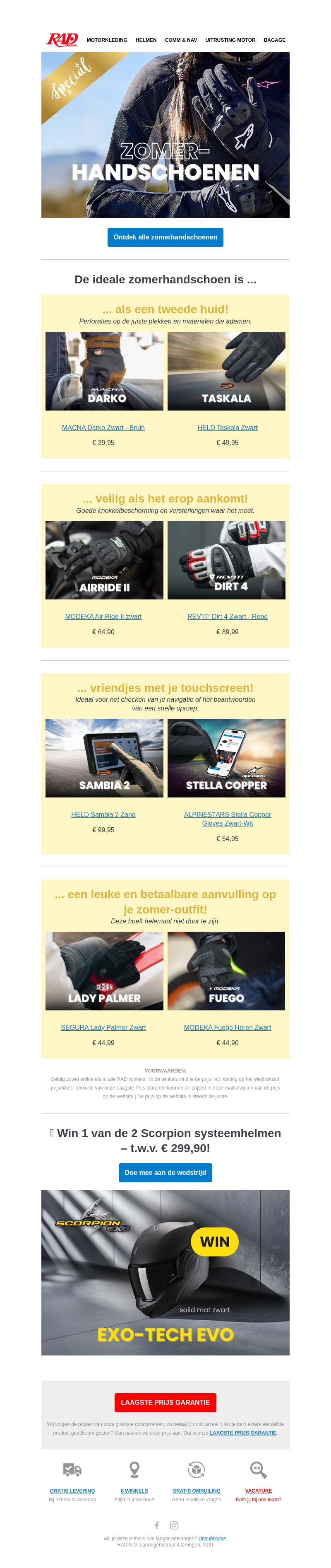
Task: View the MODEKA Fuego Heren Zwart product
Action: coord(227,1027)
